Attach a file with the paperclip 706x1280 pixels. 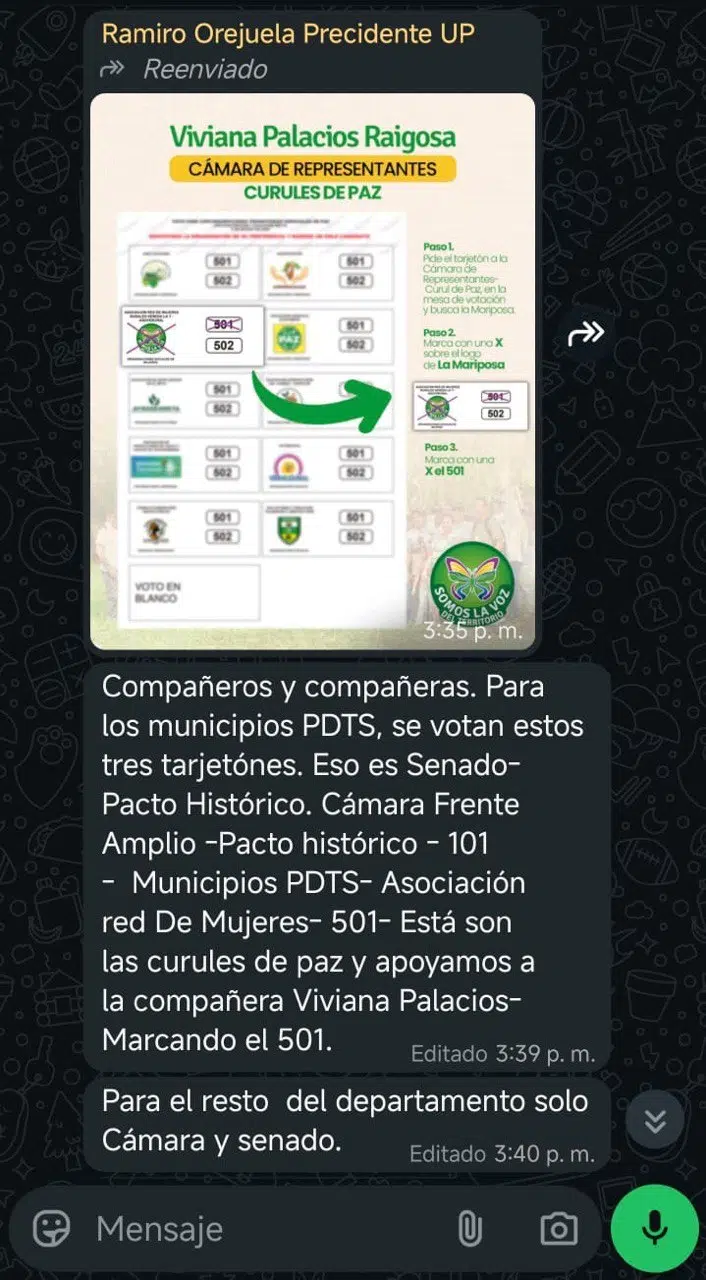pos(469,1228)
